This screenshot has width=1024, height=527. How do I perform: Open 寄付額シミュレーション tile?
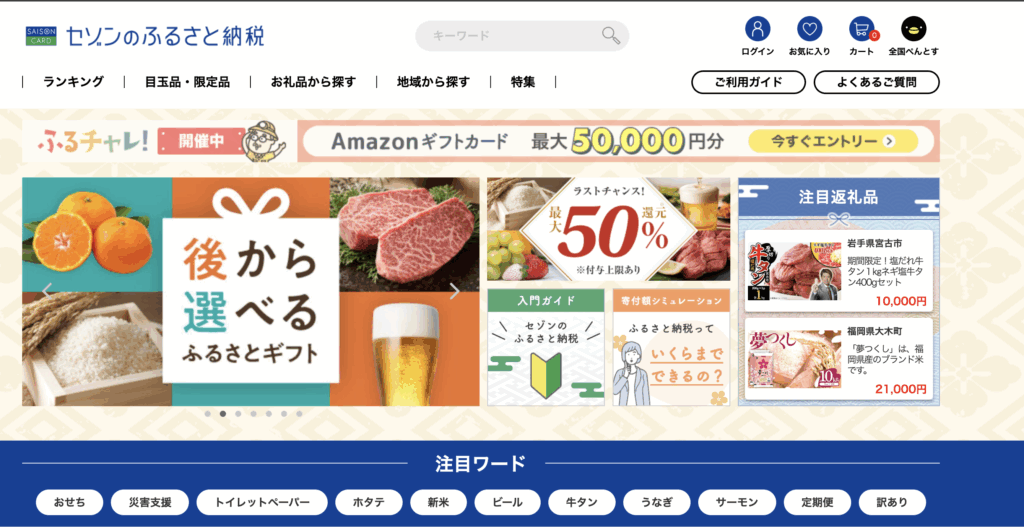point(671,348)
